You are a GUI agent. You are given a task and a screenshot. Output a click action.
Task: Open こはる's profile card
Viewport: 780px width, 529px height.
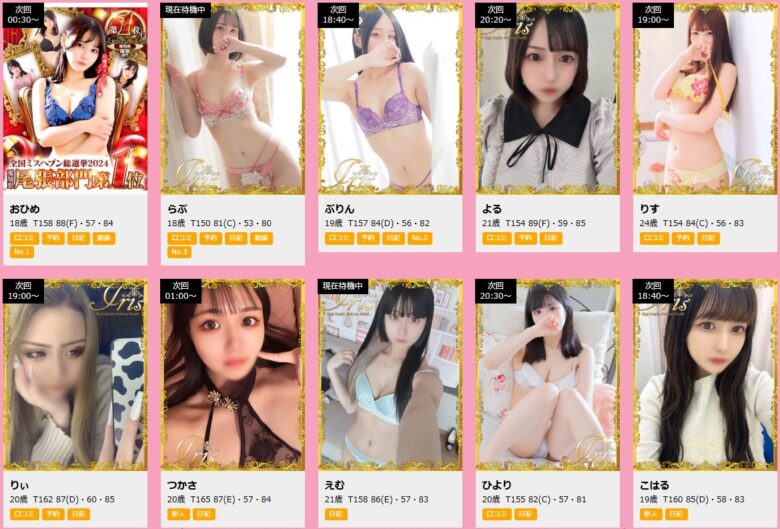(x=705, y=375)
